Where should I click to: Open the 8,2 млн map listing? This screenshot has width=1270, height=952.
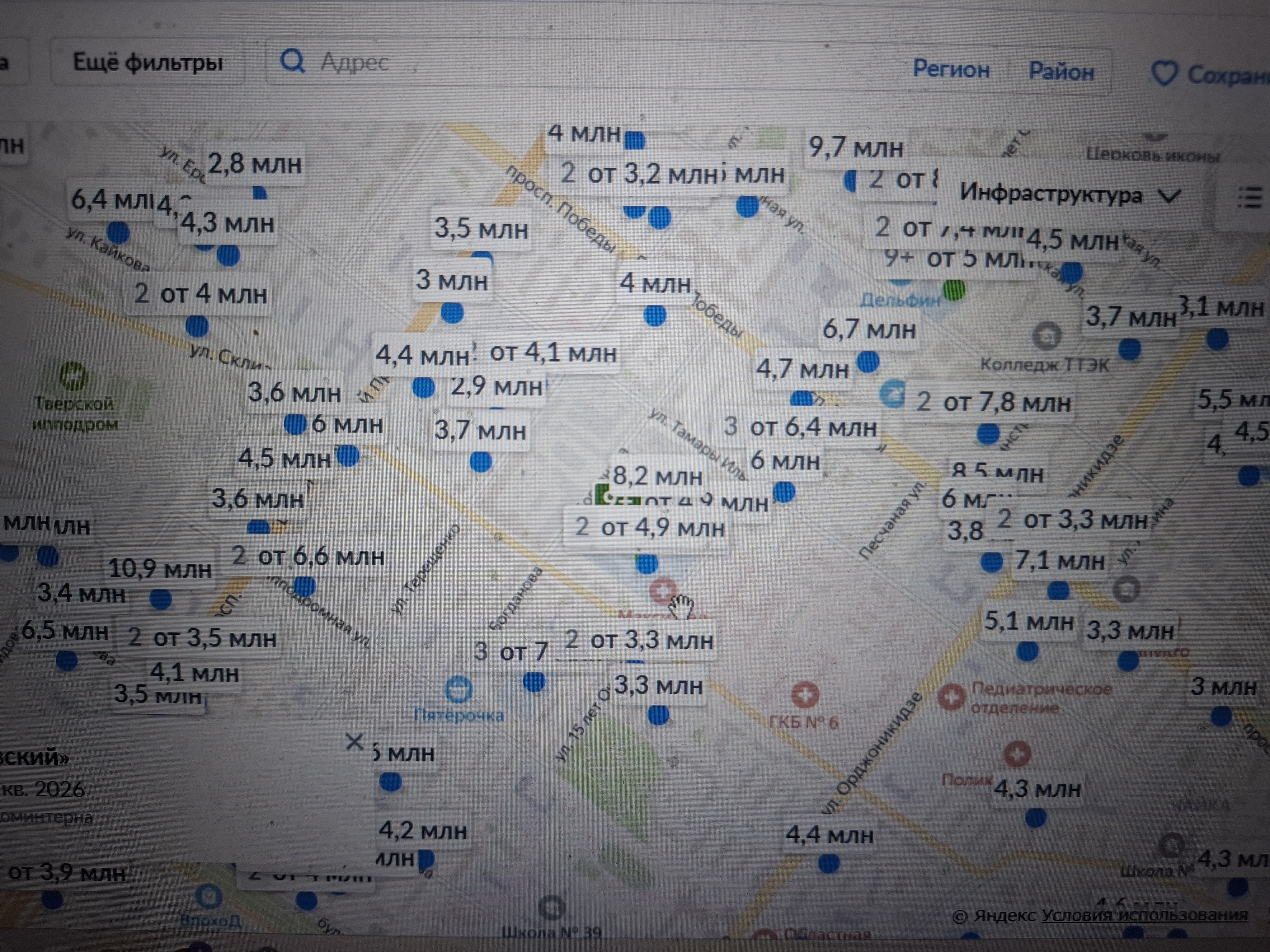657,476
